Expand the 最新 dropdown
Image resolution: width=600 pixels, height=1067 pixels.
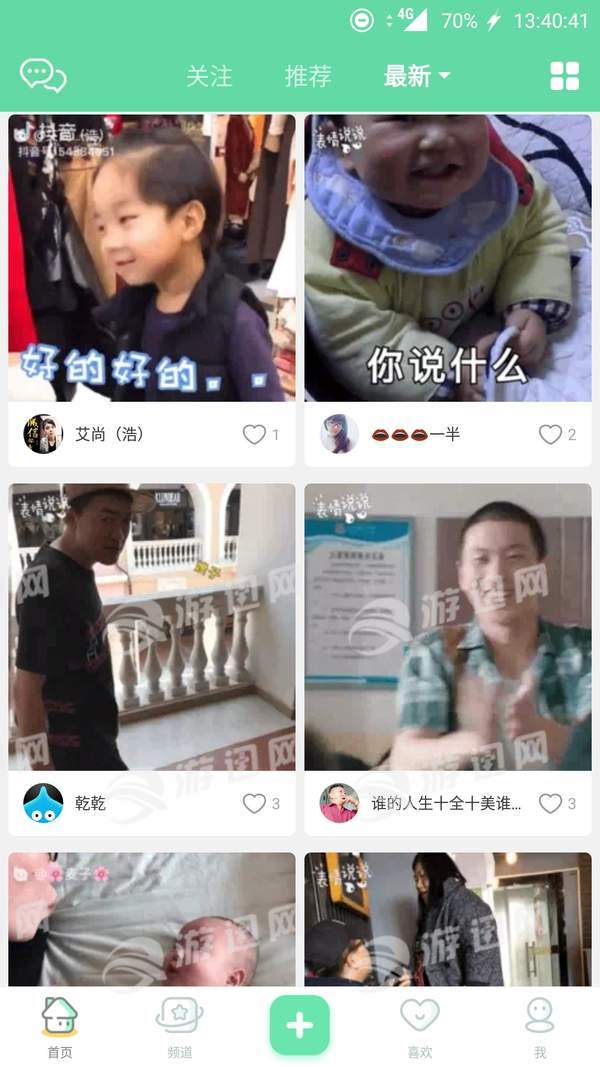(x=417, y=76)
